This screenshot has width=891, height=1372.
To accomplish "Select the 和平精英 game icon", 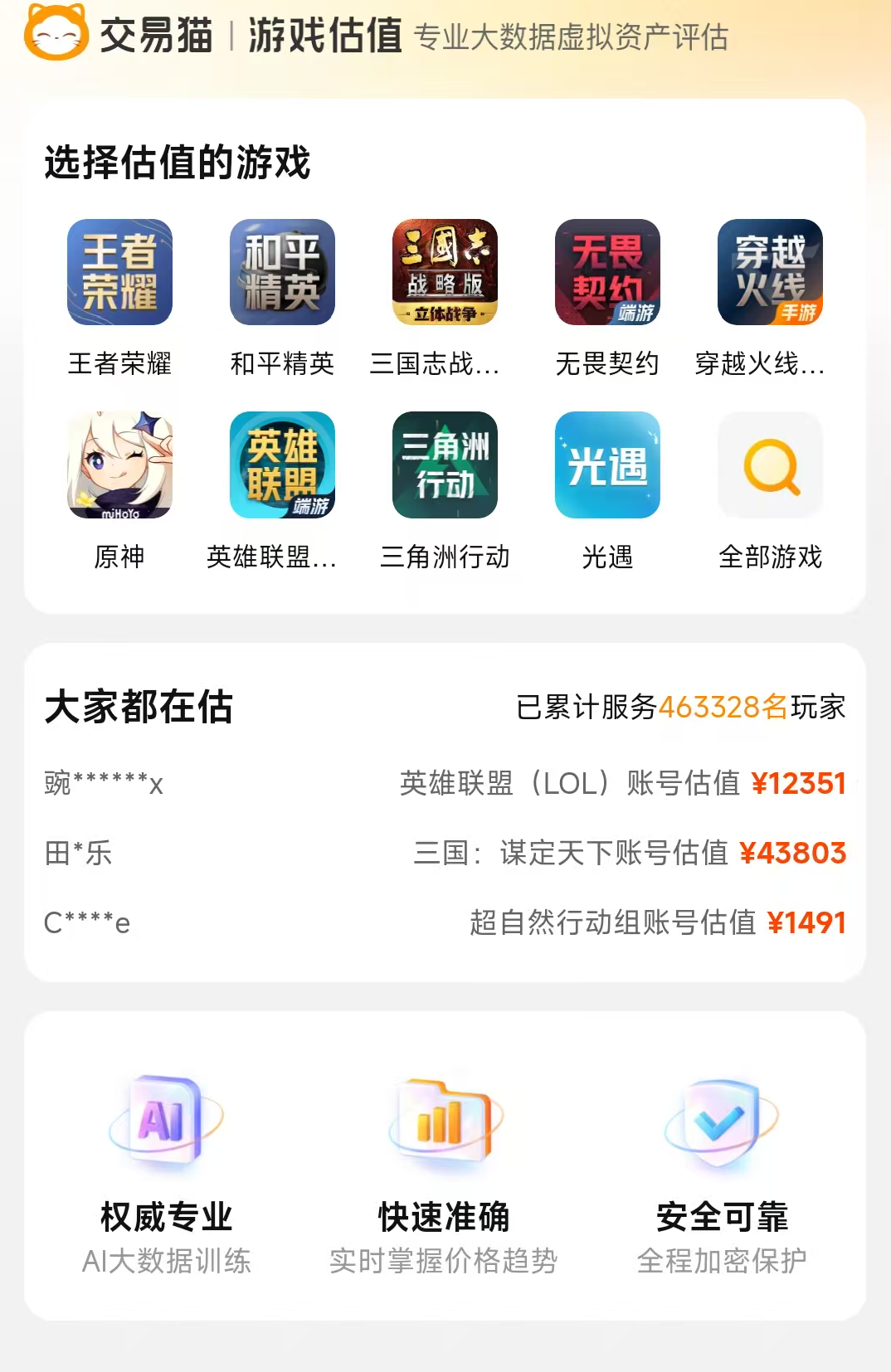I will click(x=282, y=274).
